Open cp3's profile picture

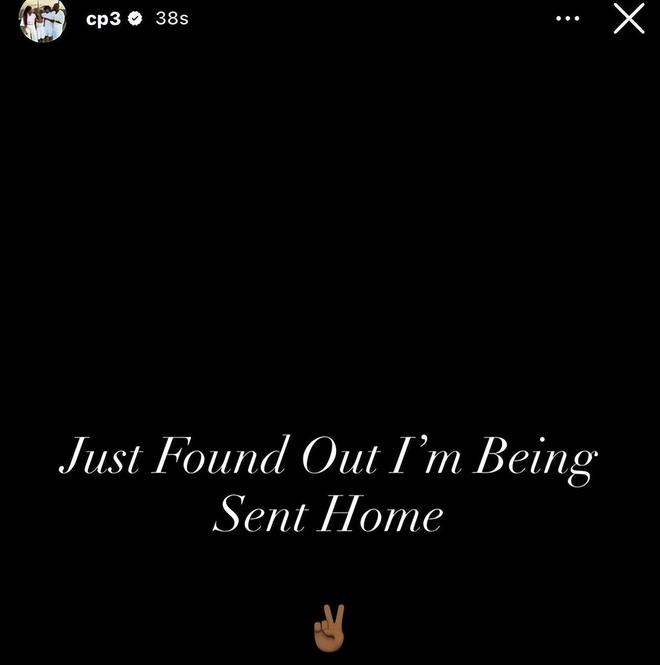click(x=42, y=20)
